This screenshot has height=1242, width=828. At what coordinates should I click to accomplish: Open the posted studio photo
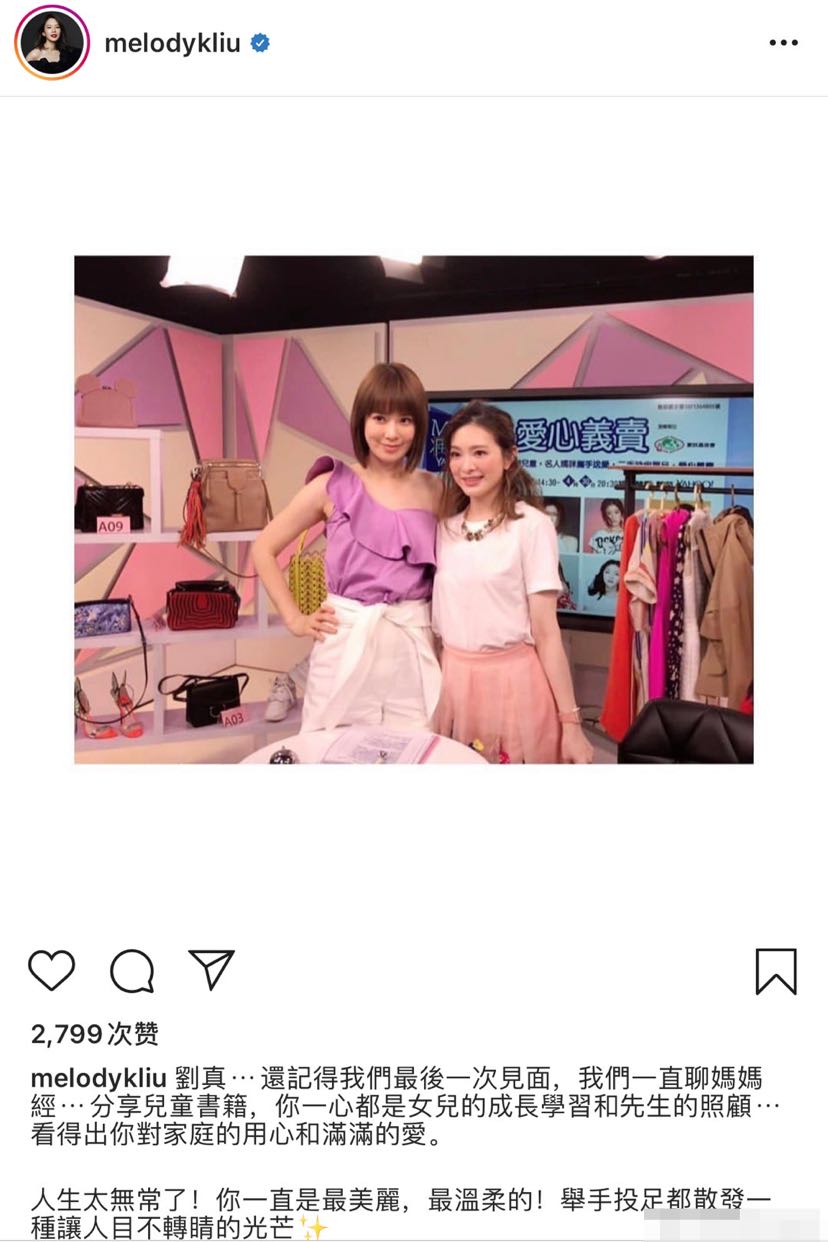coord(413,509)
